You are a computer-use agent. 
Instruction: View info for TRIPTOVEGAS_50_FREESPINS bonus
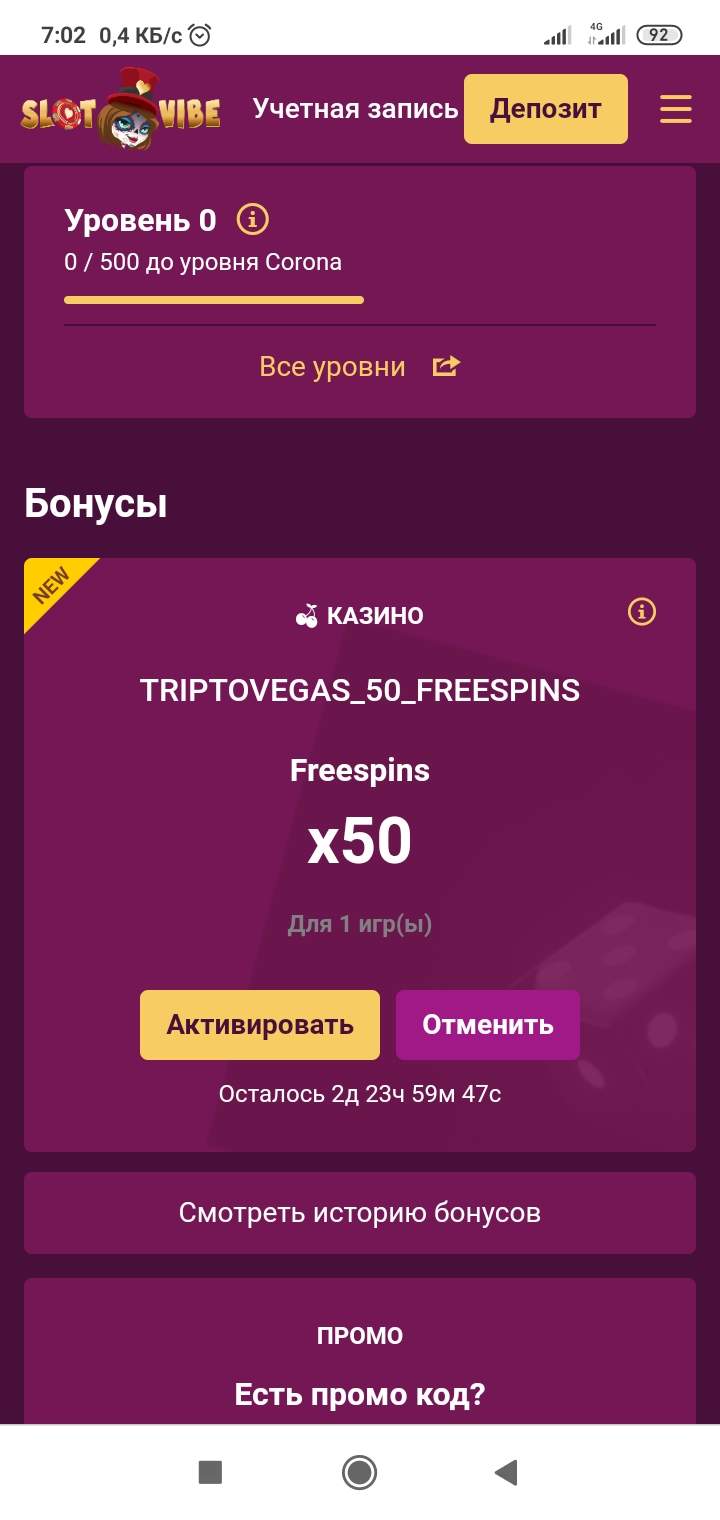tap(641, 611)
